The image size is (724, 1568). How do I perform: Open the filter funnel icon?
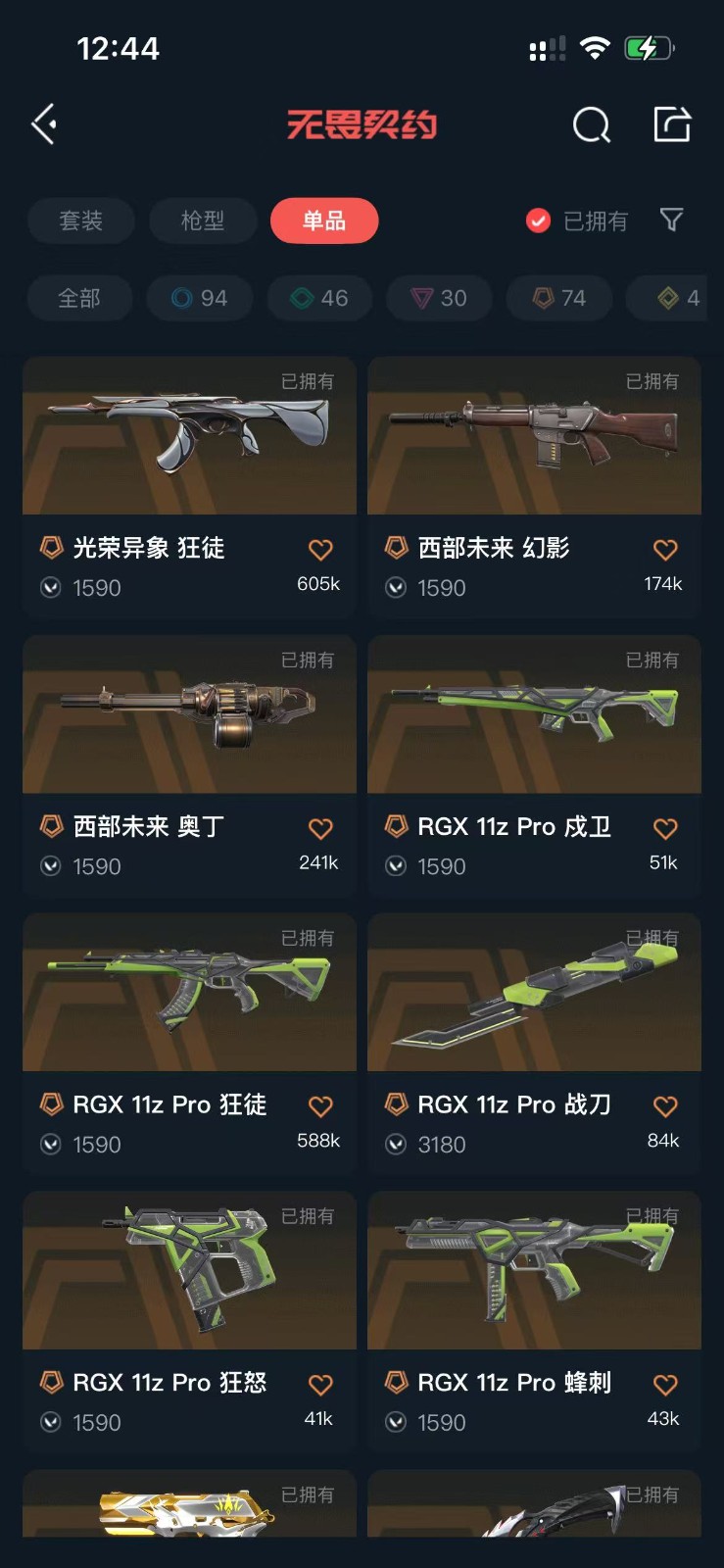coord(671,220)
